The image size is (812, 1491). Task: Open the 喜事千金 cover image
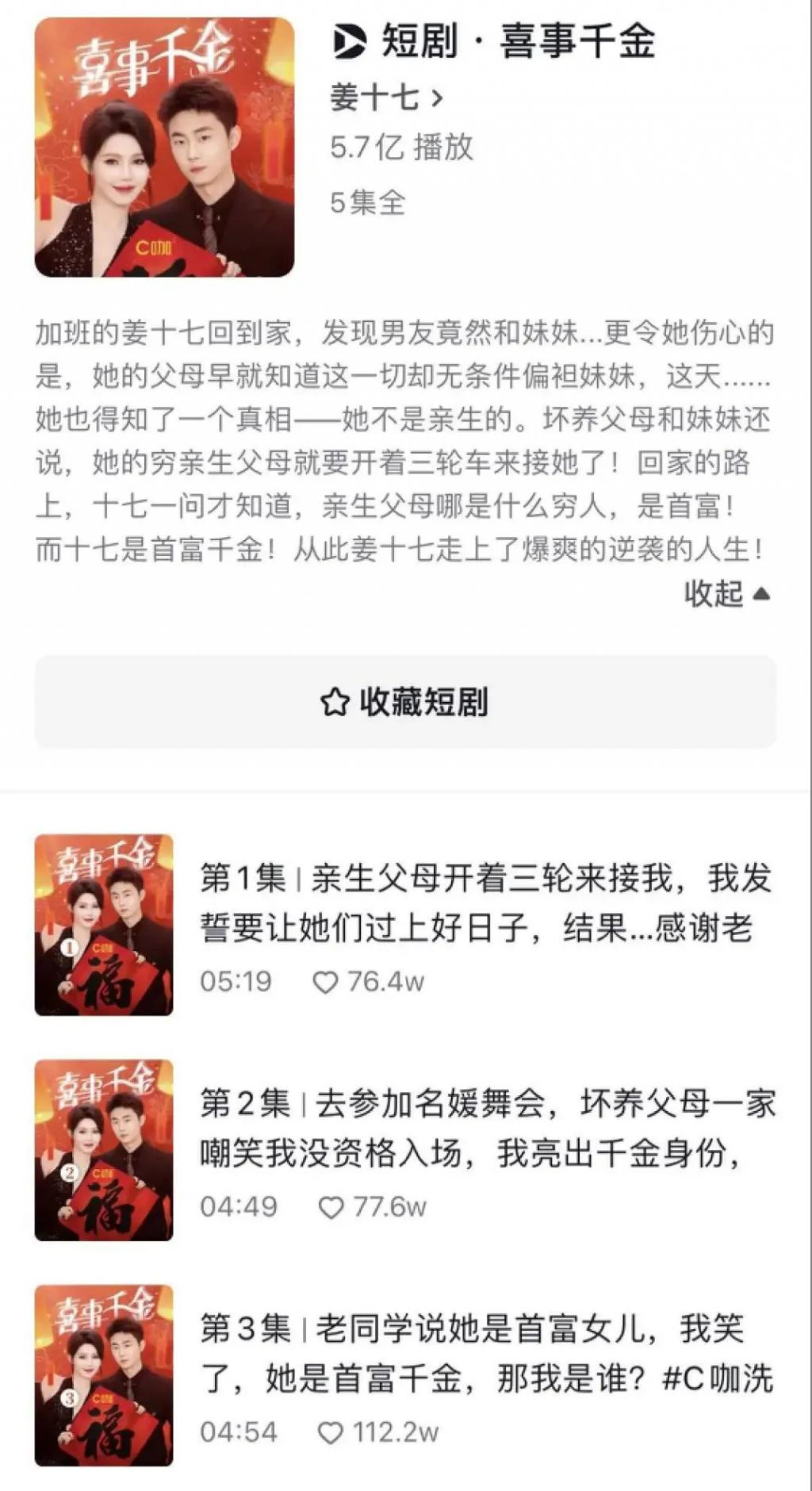pos(164,148)
